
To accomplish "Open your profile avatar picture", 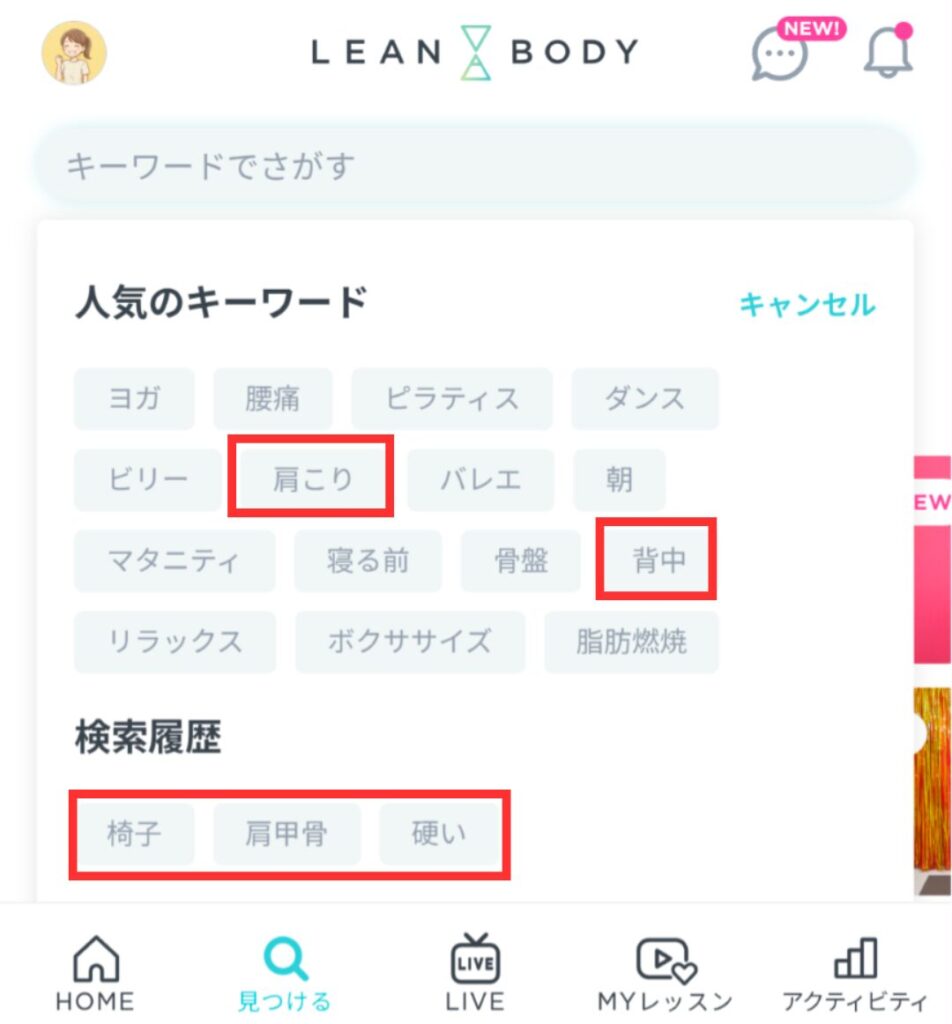I will tap(71, 52).
